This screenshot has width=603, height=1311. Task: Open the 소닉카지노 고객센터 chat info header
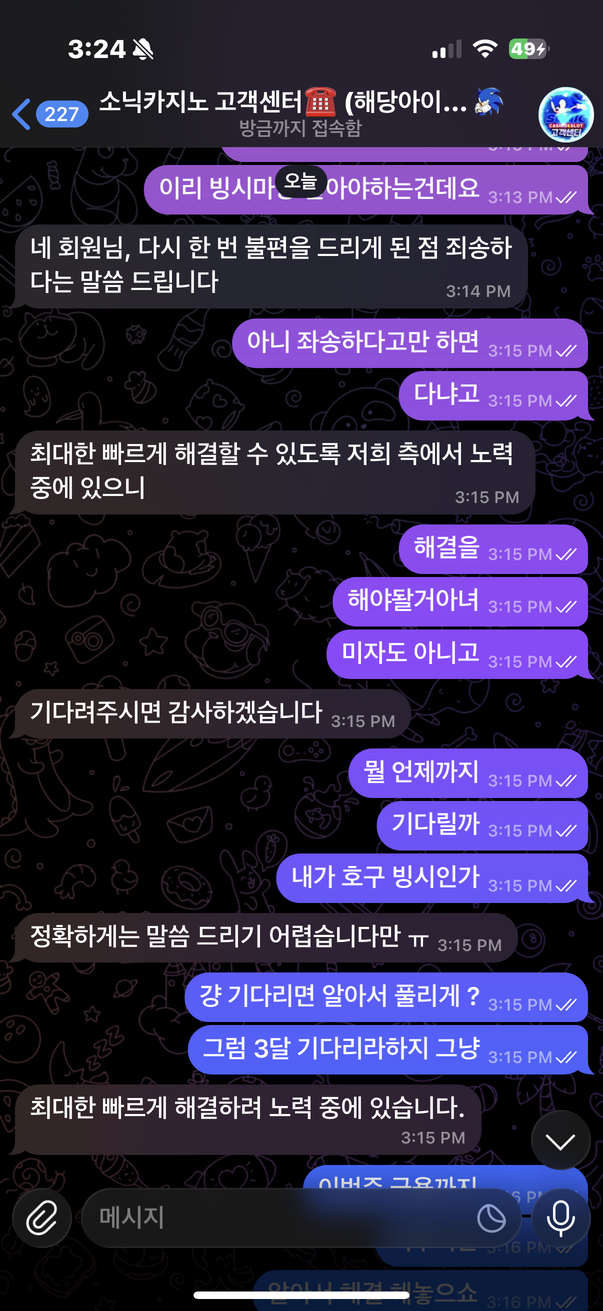(300, 113)
